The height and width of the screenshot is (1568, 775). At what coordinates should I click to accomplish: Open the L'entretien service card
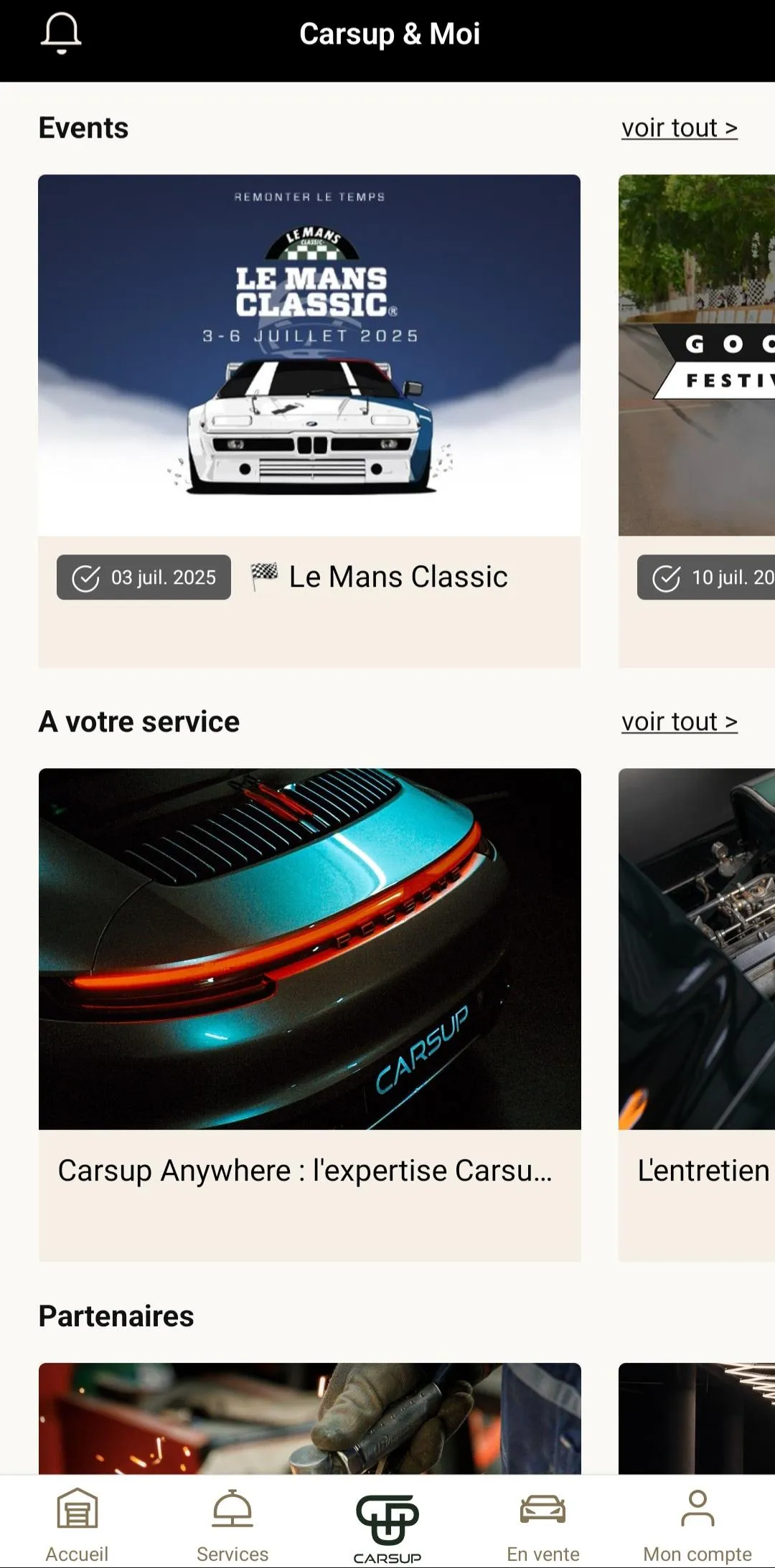[697, 1015]
